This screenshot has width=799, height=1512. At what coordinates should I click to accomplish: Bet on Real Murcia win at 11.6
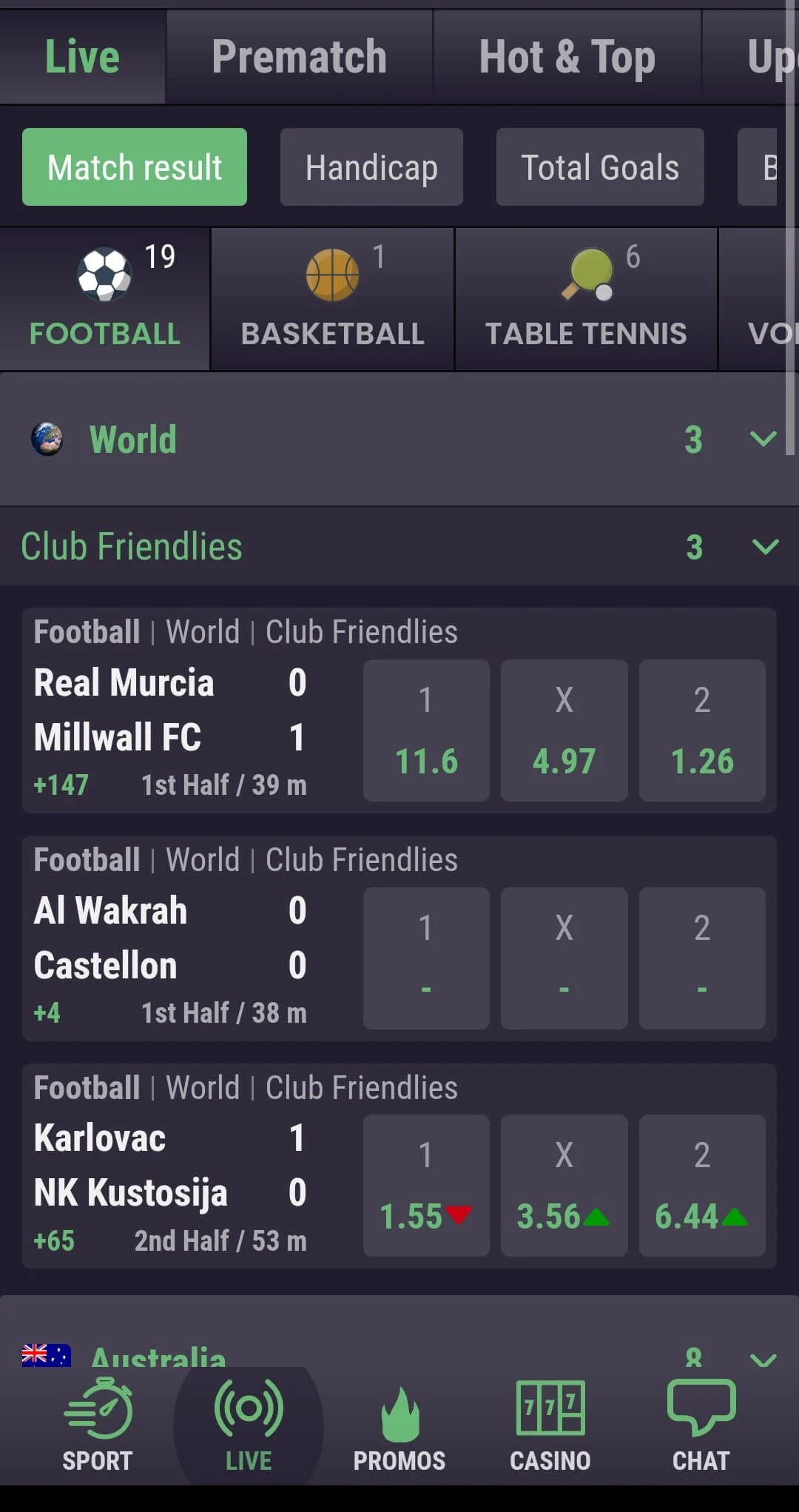point(426,730)
